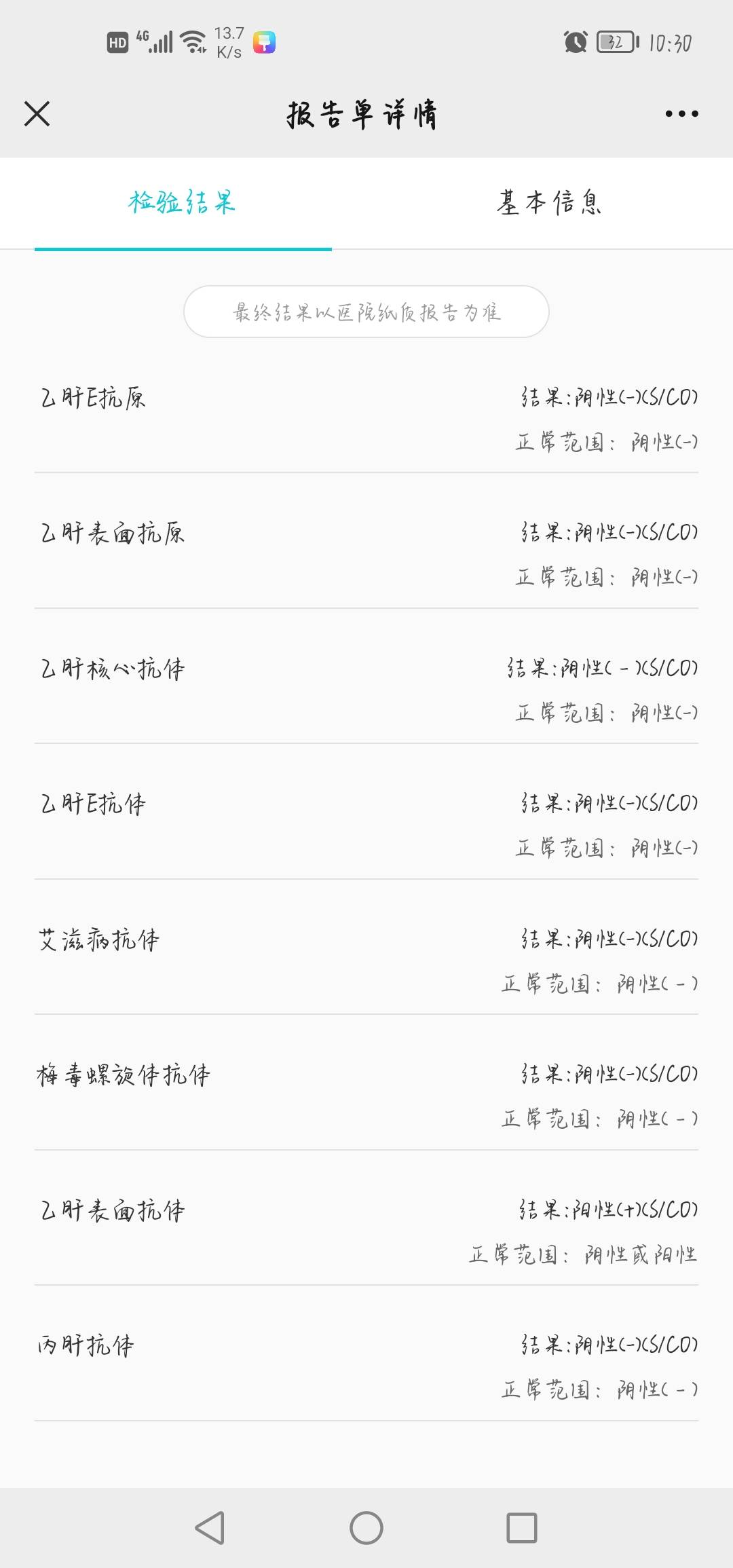The height and width of the screenshot is (1568, 733).
Task: Tap the WiFi icon in the status bar
Action: coord(192,42)
